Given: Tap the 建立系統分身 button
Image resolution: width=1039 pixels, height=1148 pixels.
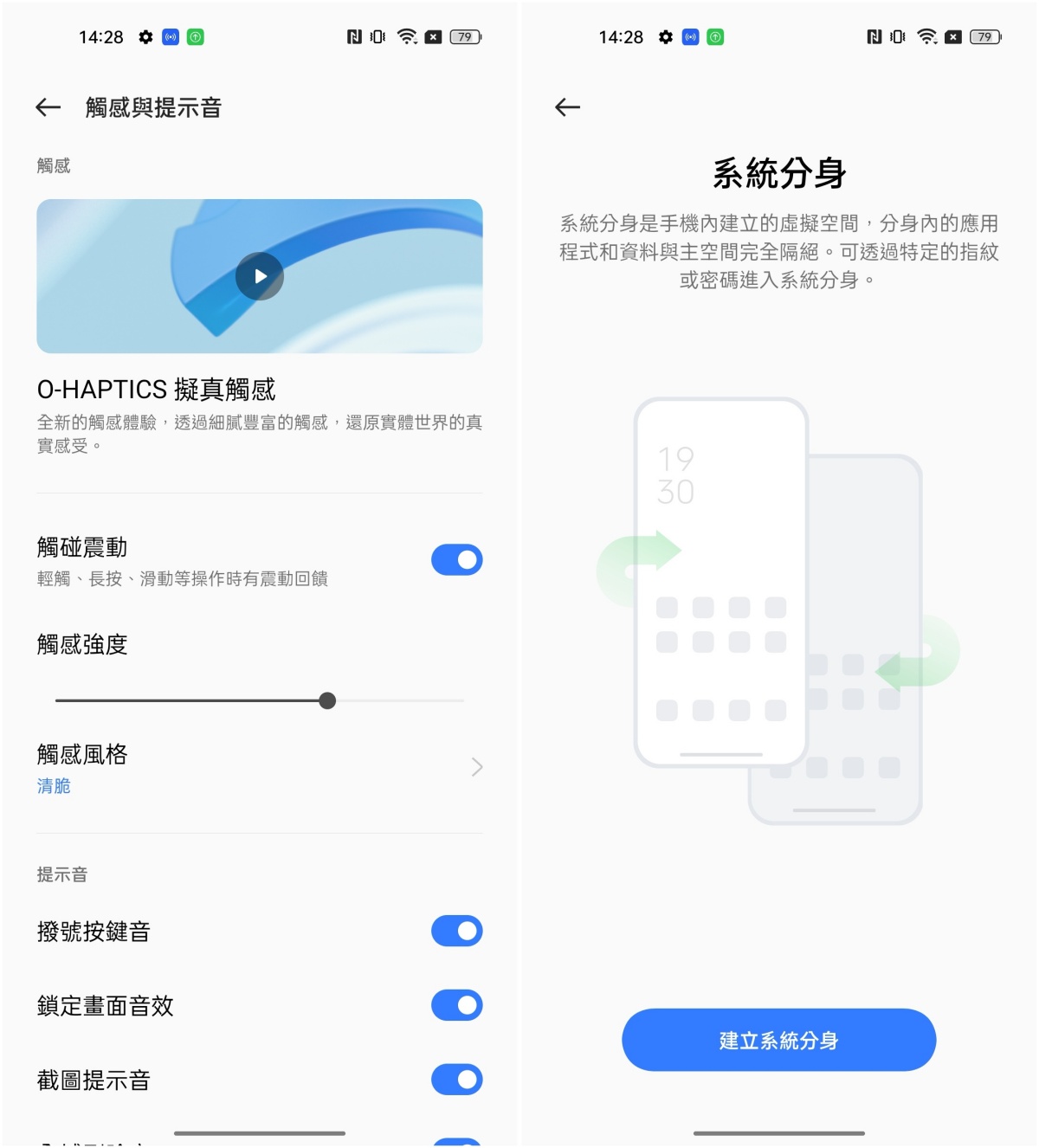Looking at the screenshot, I should [x=778, y=1040].
